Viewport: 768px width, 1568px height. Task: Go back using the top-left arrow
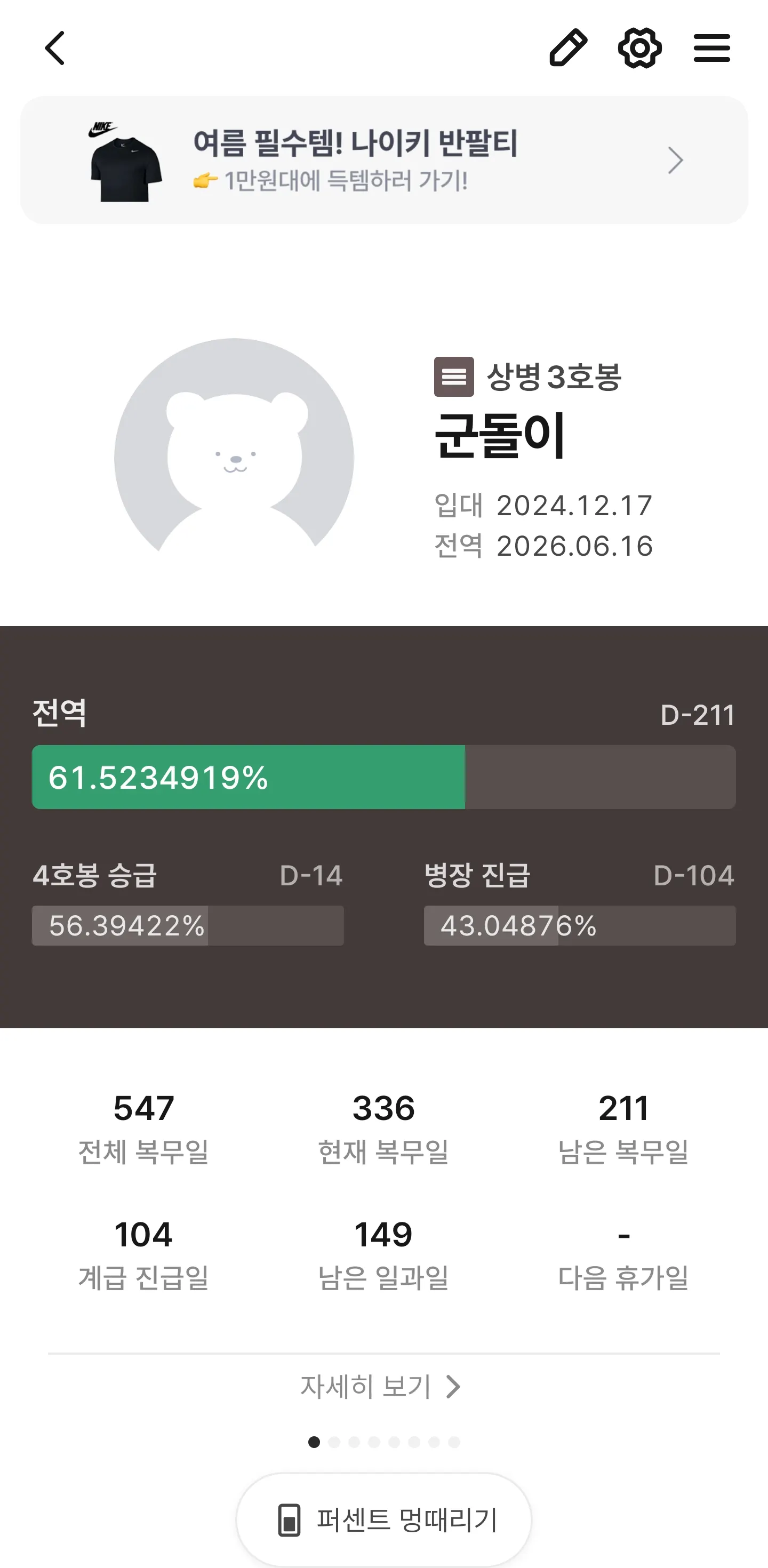coord(55,48)
